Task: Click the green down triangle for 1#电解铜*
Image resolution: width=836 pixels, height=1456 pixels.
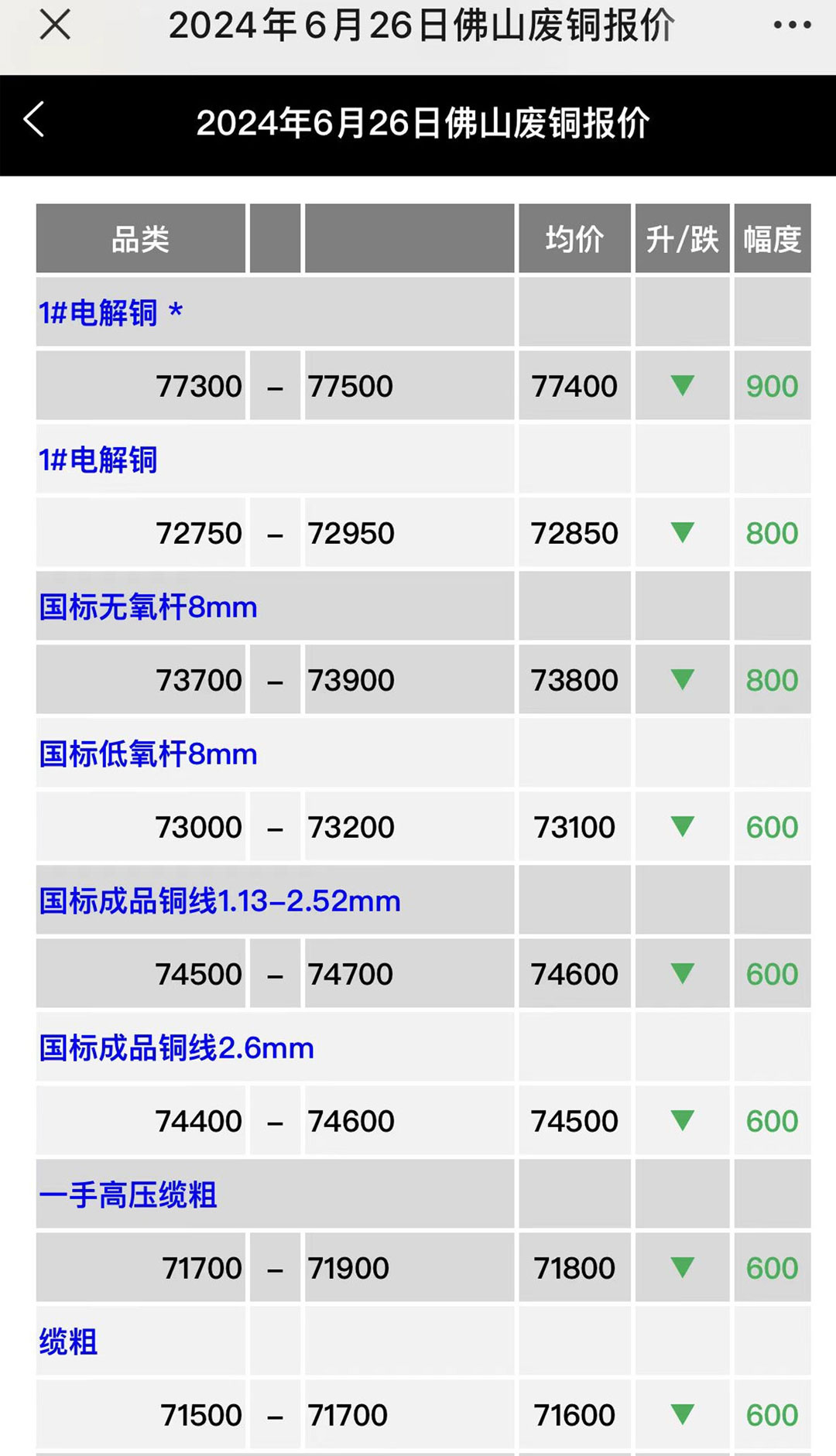Action: [682, 385]
